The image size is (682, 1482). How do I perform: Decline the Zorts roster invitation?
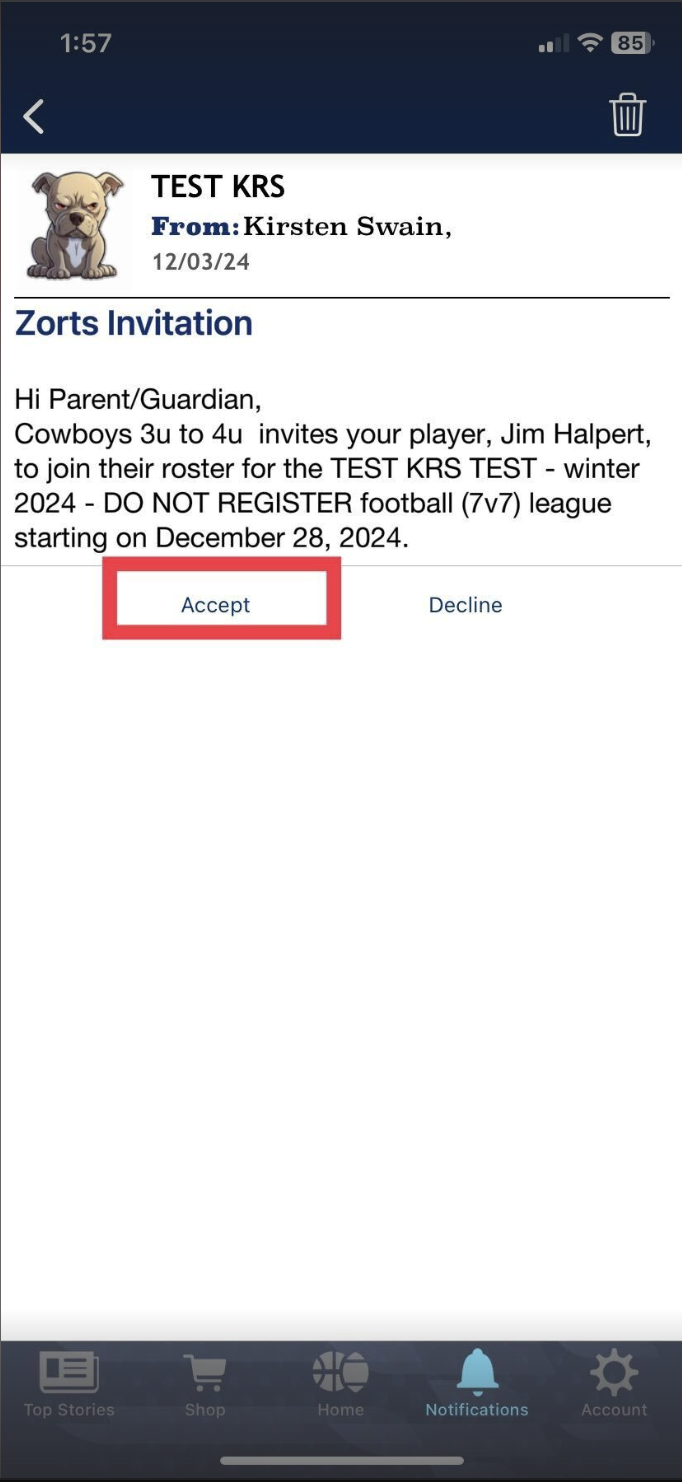465,605
